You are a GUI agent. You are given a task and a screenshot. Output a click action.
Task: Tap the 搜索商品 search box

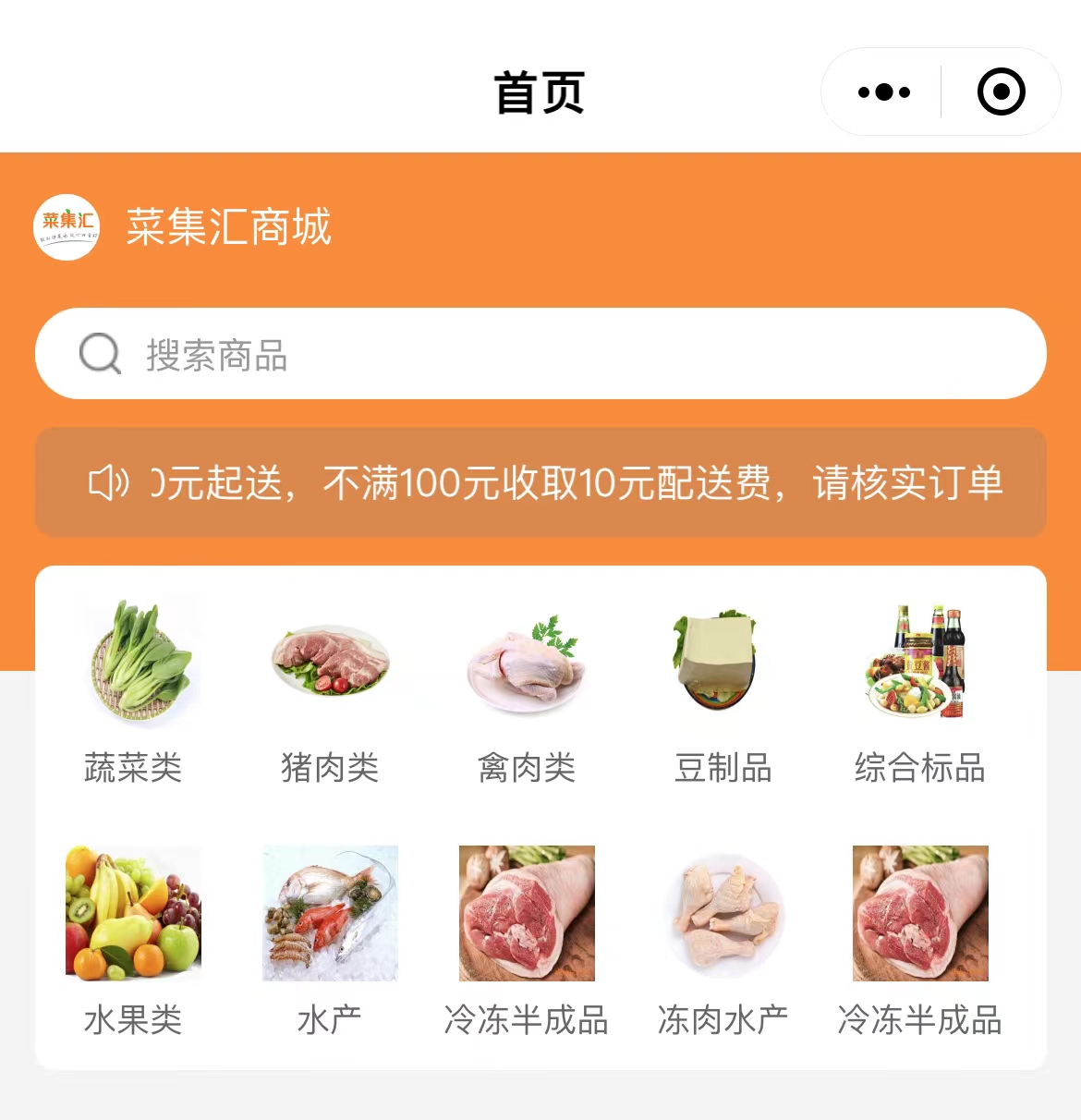(540, 354)
